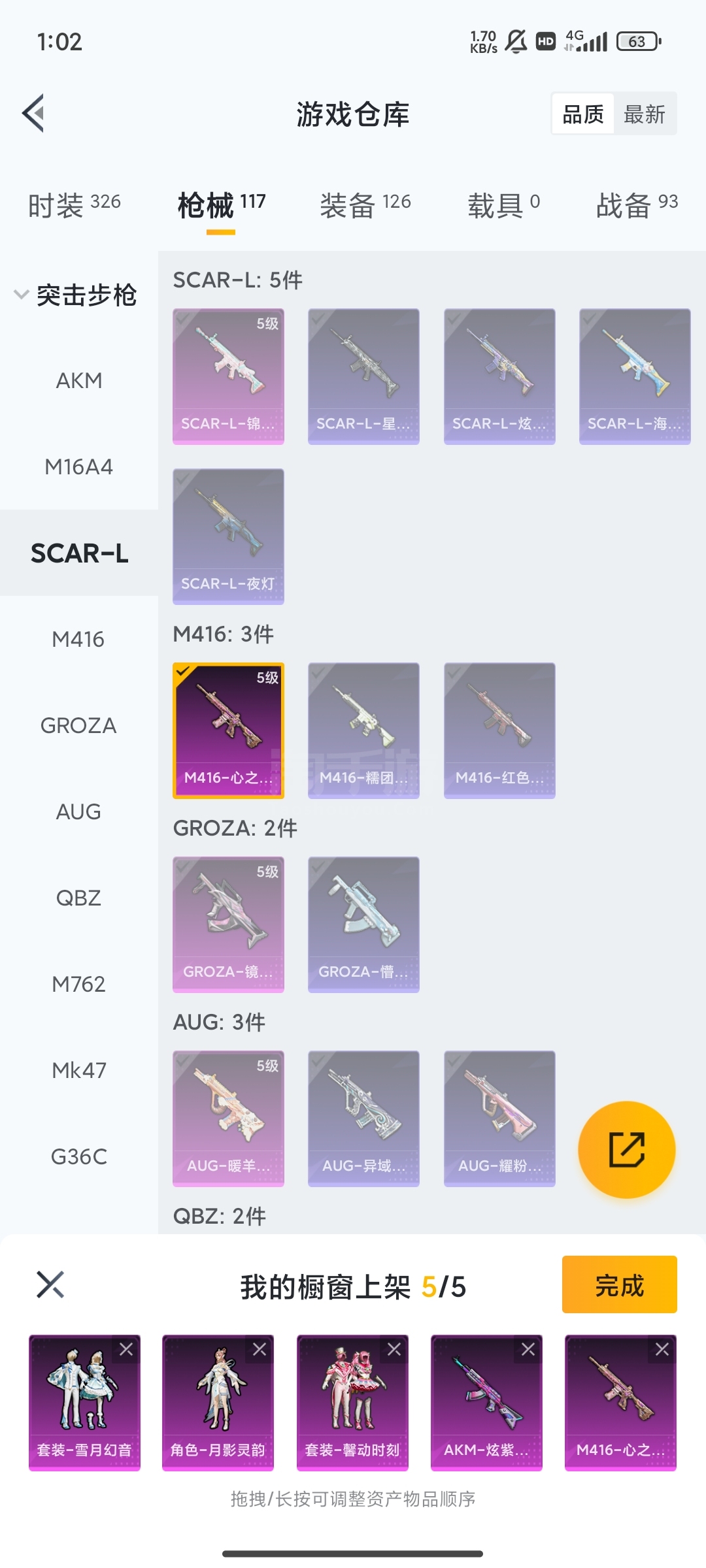Tap the orange share floating button
The image size is (706, 1568).
[626, 1149]
